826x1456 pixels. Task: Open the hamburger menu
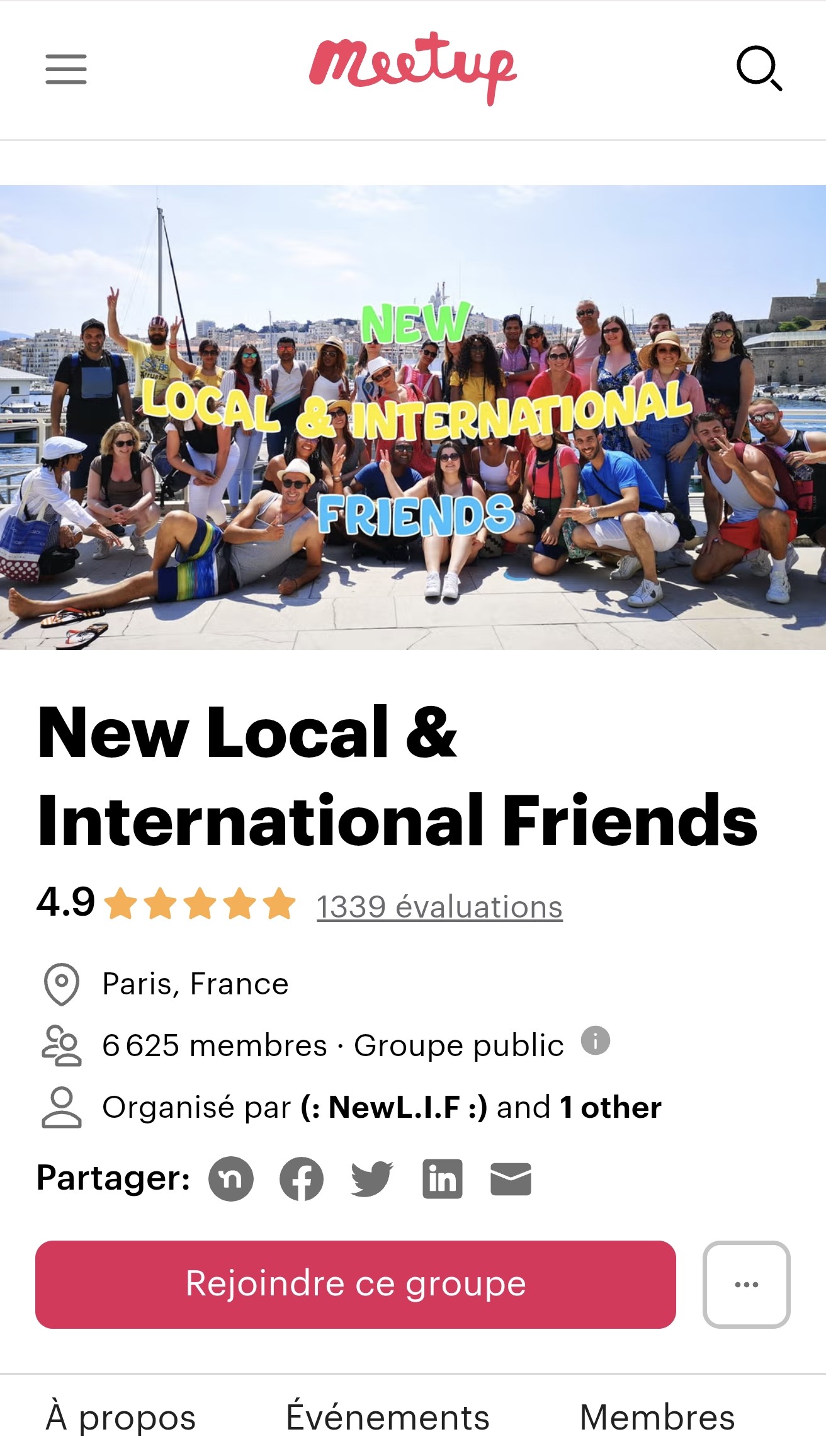click(x=66, y=69)
